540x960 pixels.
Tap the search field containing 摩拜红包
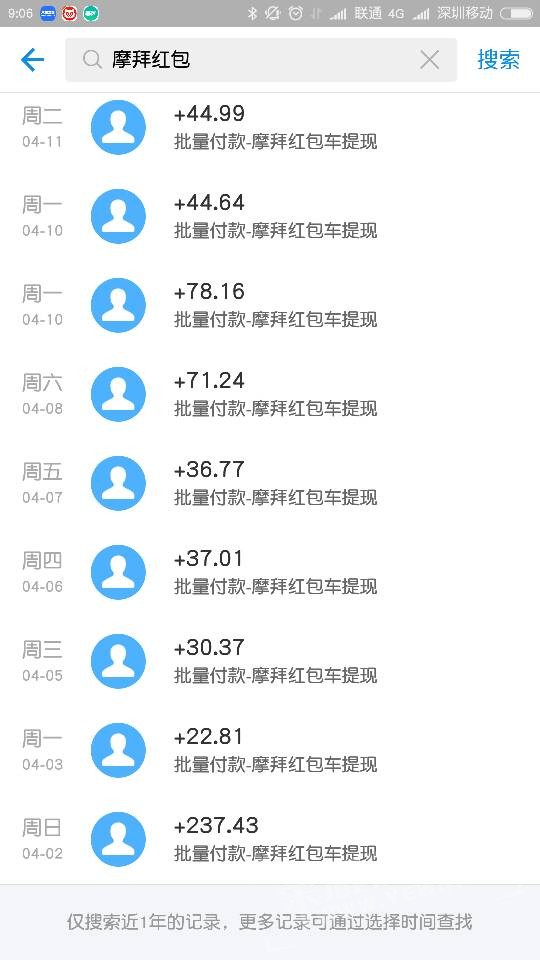point(261,60)
